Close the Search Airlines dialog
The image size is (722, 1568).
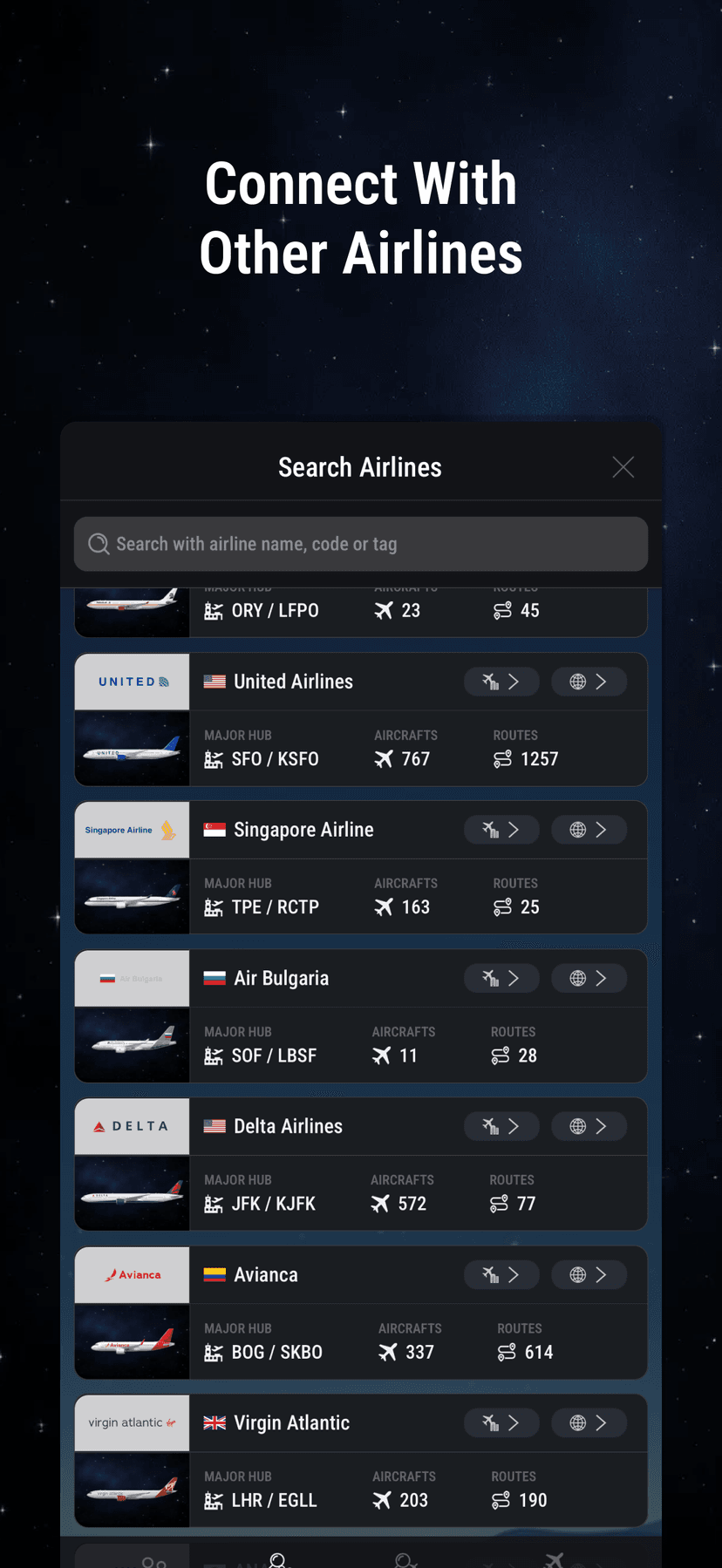623,467
